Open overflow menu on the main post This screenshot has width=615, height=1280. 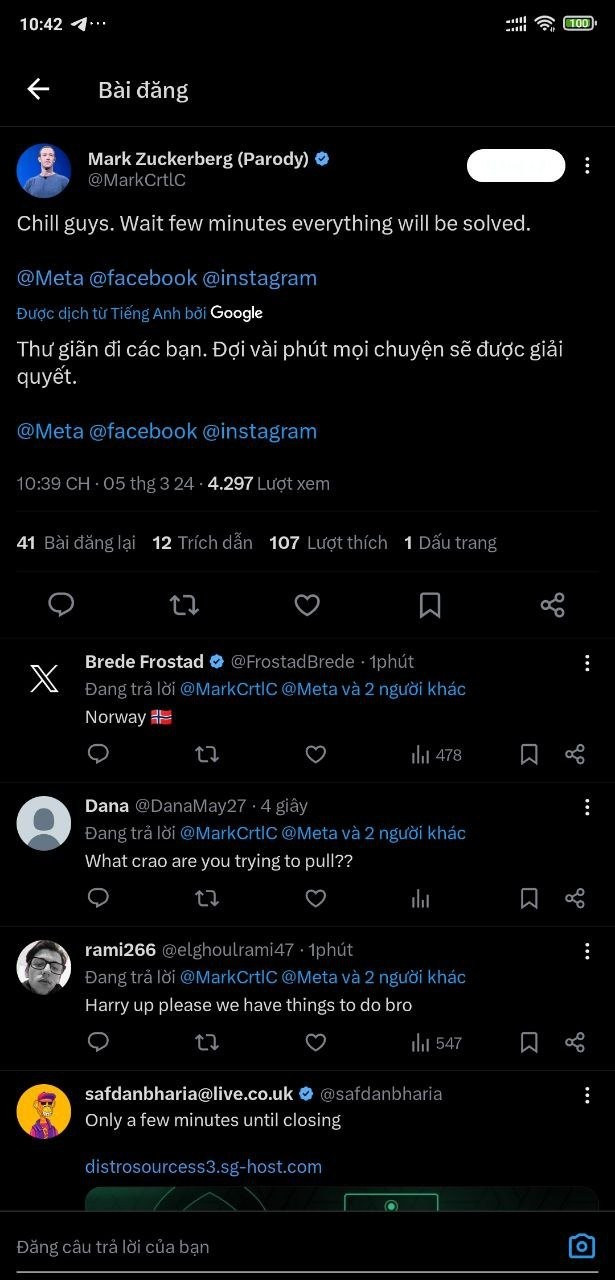click(x=587, y=166)
